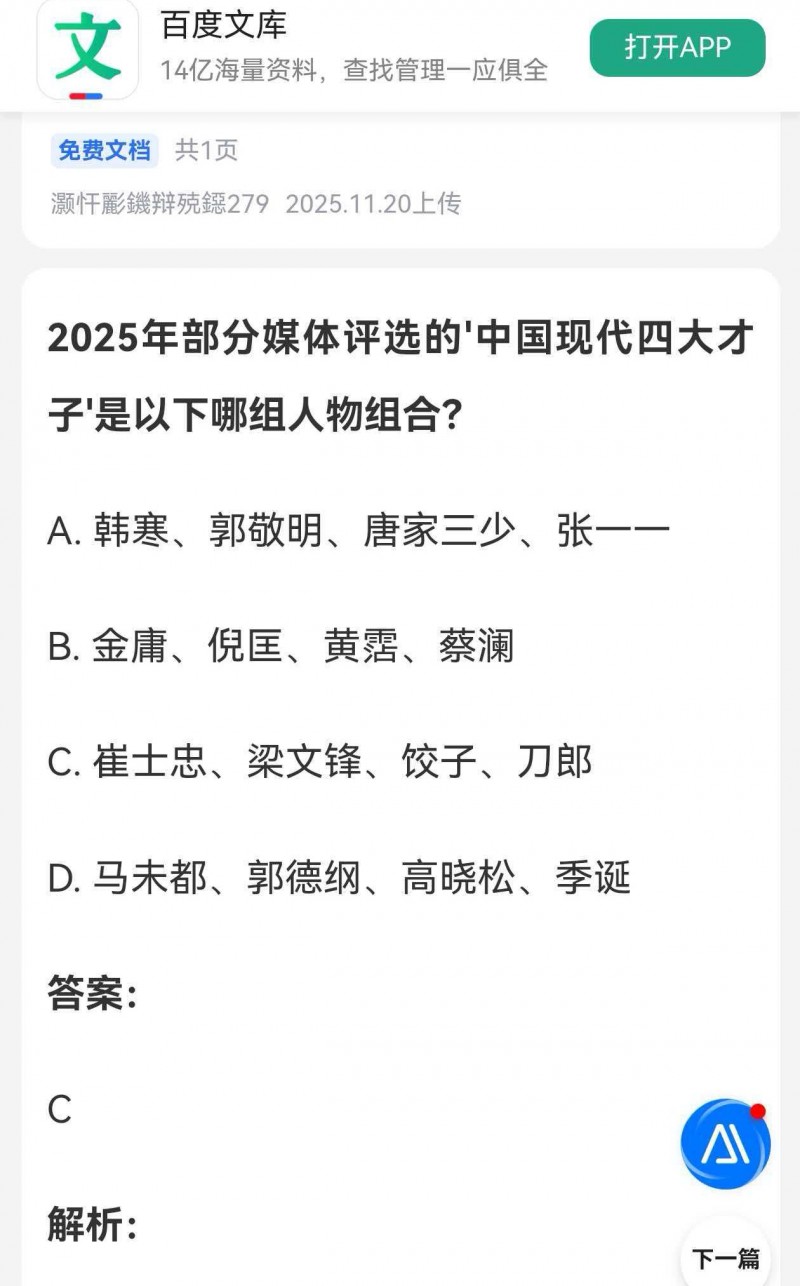Click the red notification dot on AI assistant
The image size is (800, 1286).
(757, 1109)
